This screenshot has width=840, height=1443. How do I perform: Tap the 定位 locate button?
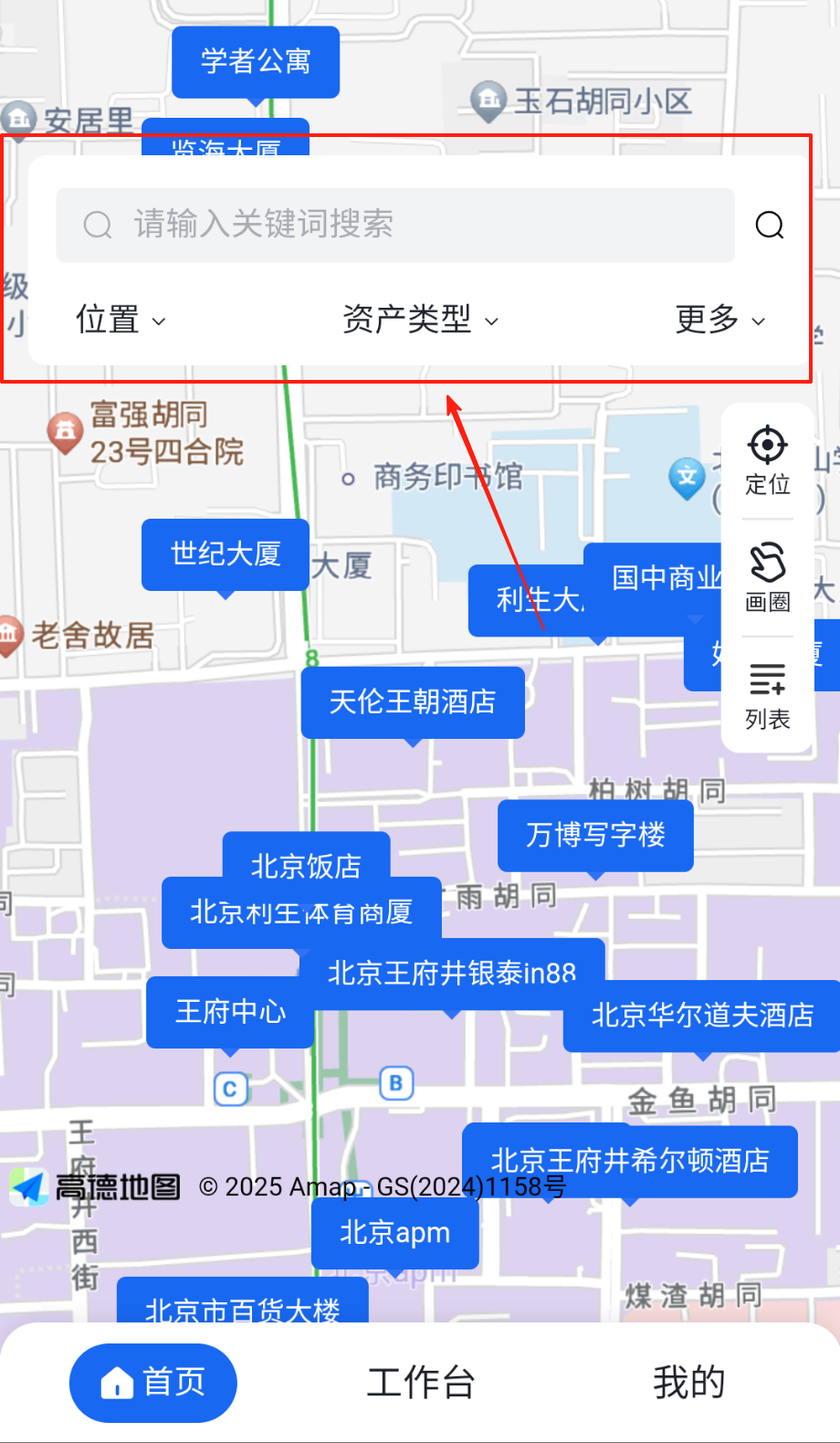[x=767, y=460]
